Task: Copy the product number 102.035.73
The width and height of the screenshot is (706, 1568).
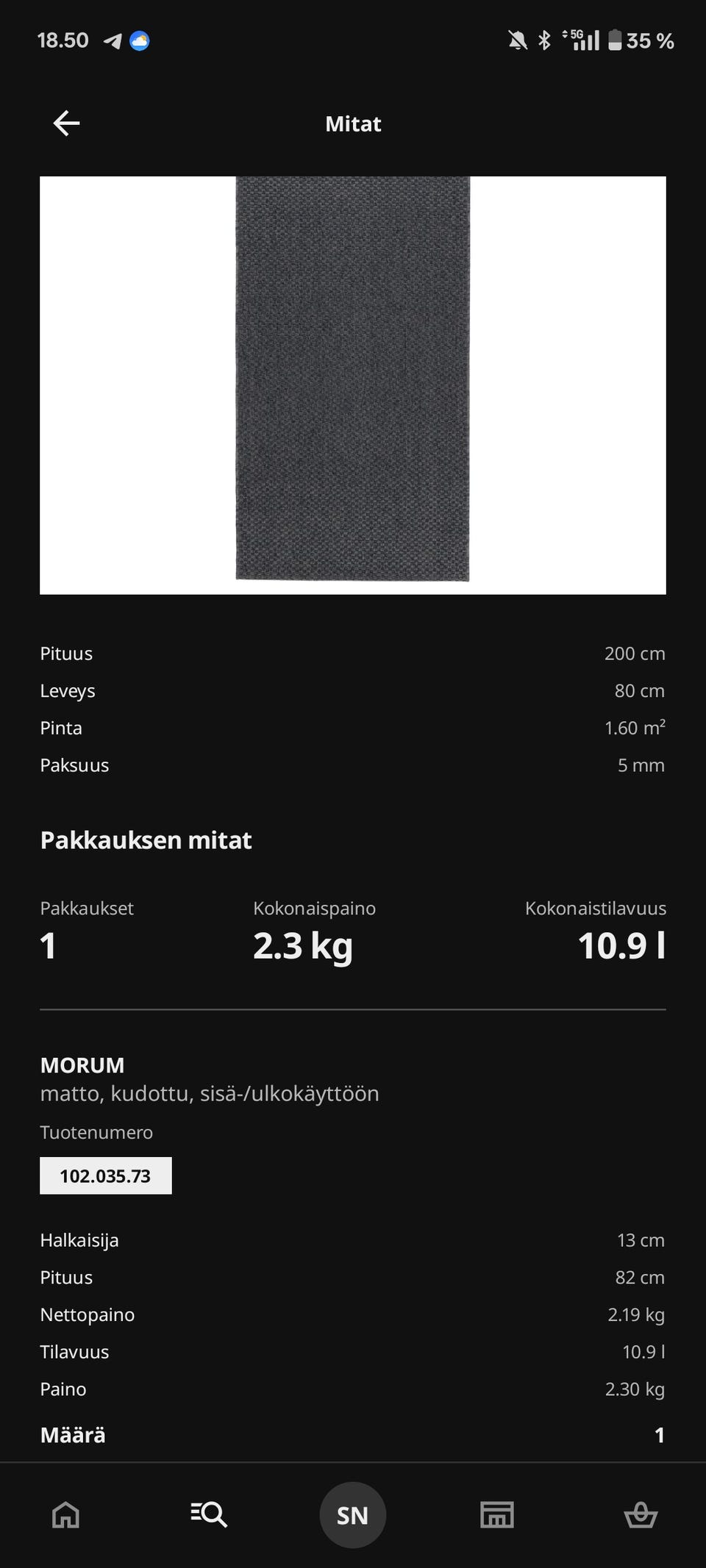Action: (x=105, y=1175)
